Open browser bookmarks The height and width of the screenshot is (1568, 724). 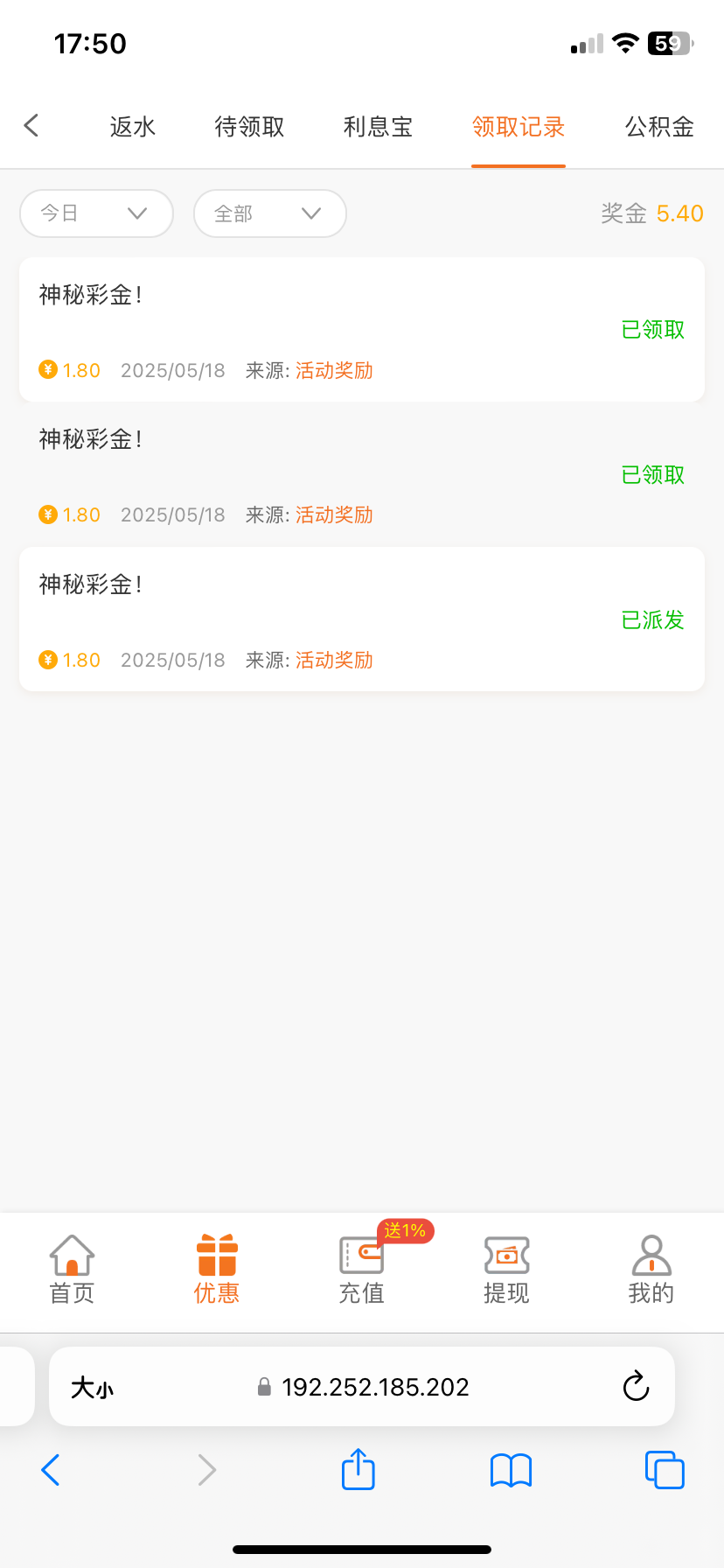(x=512, y=1471)
